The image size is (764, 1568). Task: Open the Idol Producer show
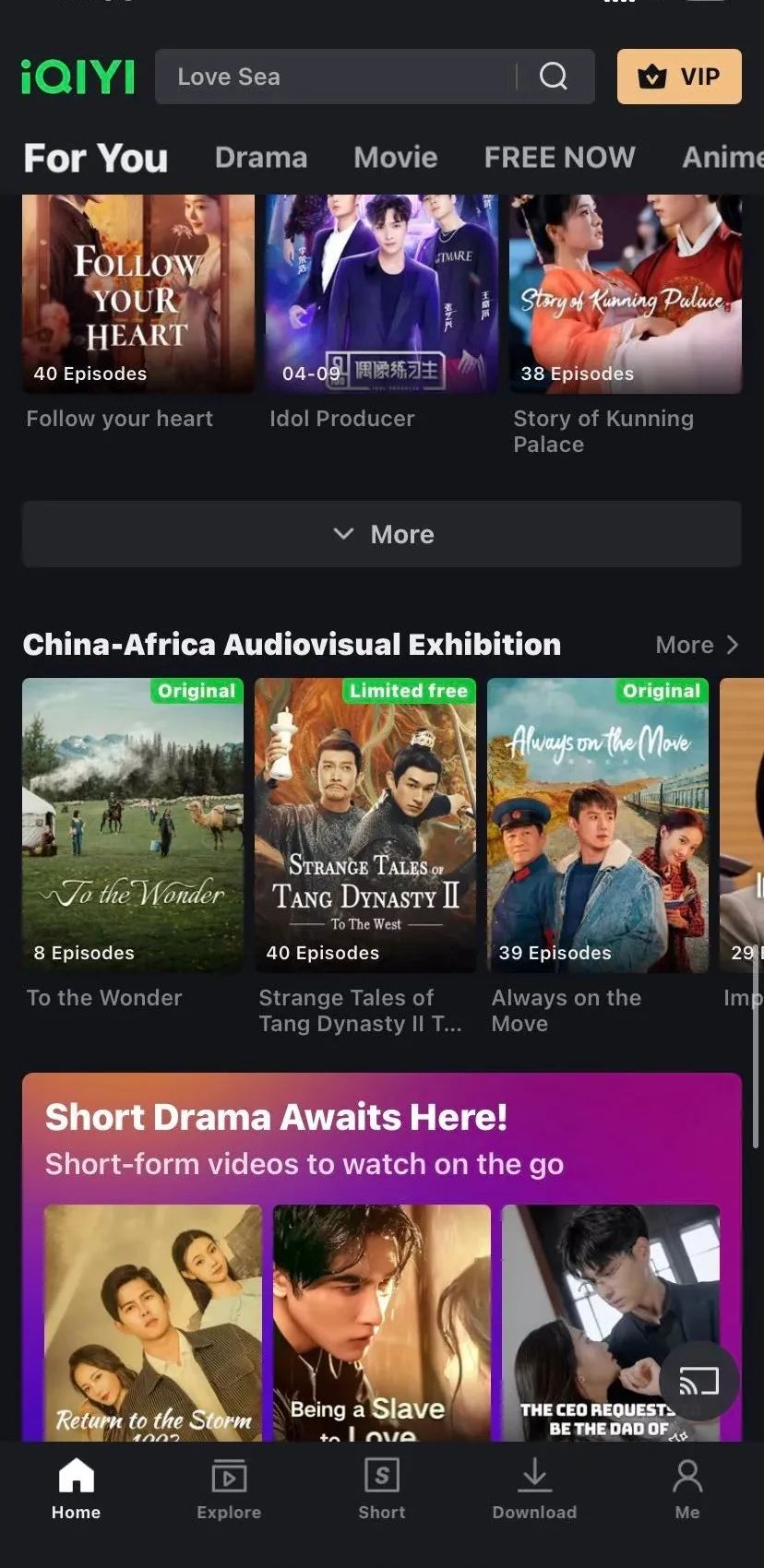(381, 295)
